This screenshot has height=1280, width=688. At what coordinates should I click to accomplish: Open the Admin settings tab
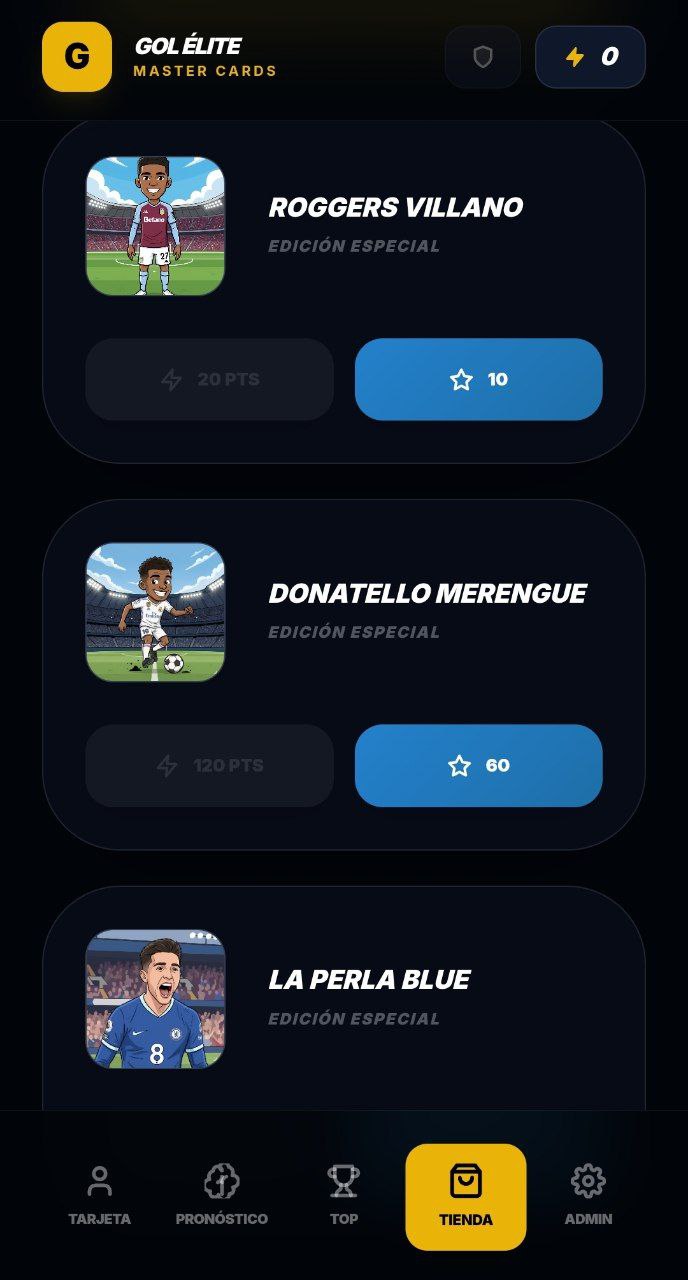coord(588,1196)
